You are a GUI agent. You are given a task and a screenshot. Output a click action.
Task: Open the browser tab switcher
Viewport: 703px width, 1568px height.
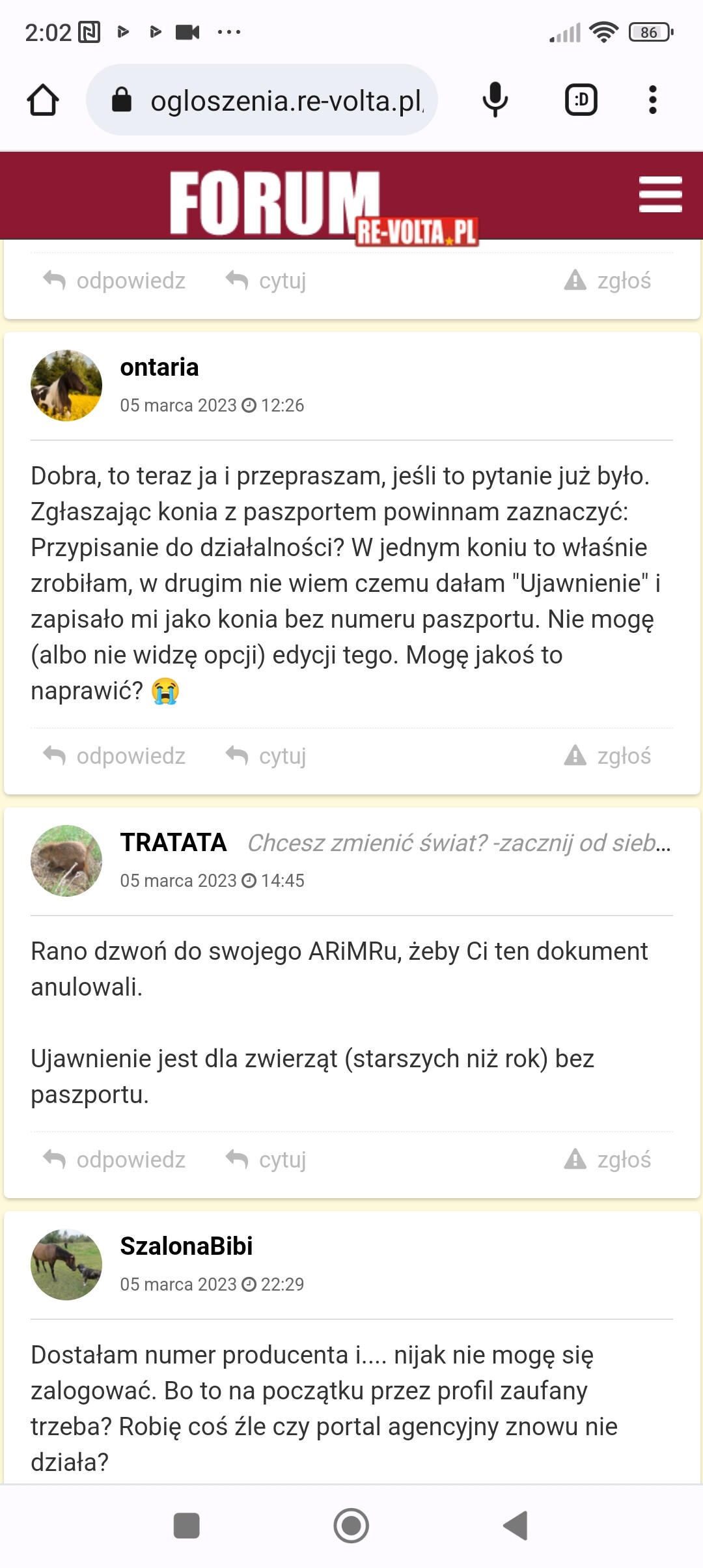pyautogui.click(x=581, y=100)
